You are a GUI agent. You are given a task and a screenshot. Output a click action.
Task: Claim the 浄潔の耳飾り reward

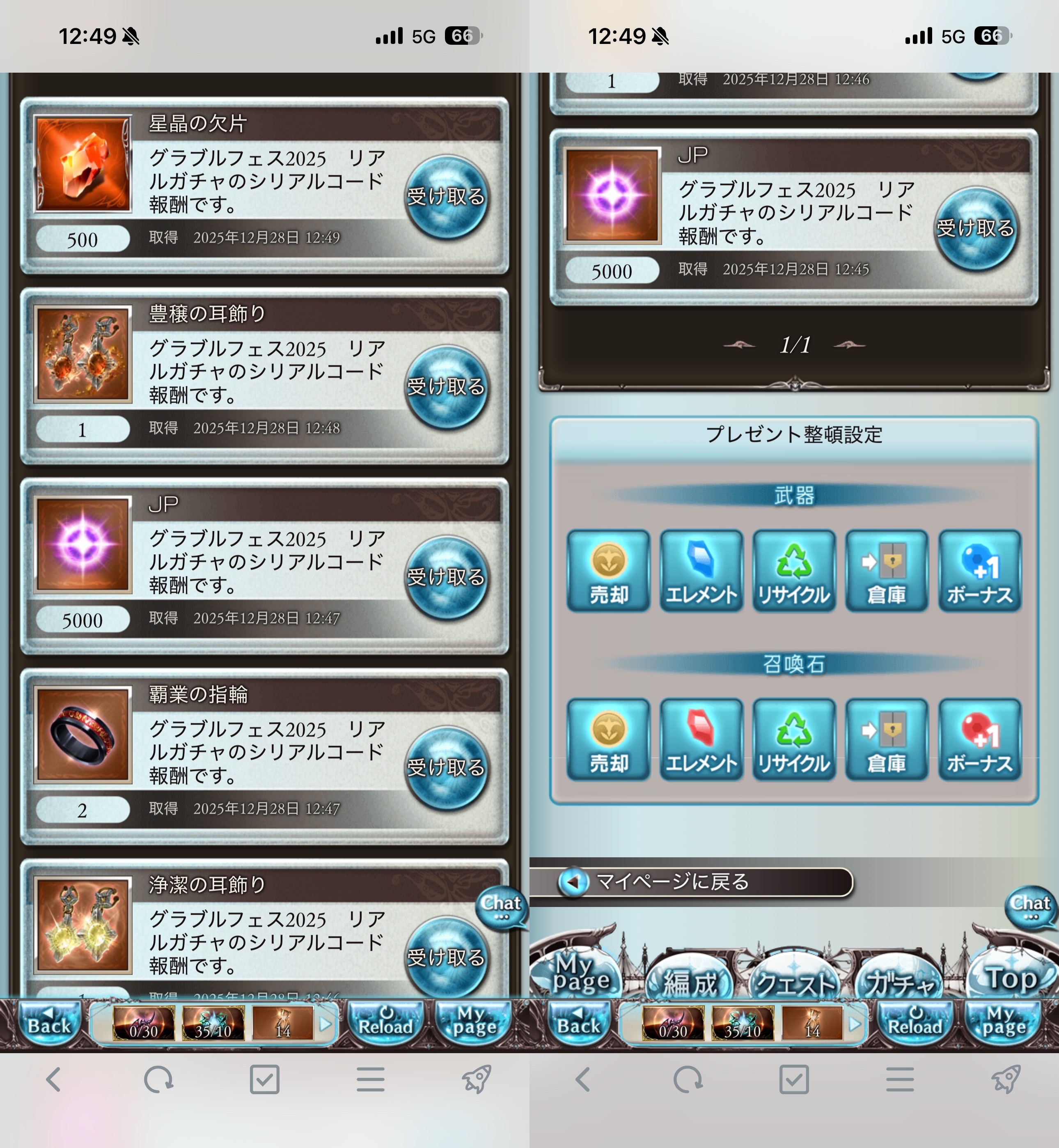pyautogui.click(x=447, y=957)
